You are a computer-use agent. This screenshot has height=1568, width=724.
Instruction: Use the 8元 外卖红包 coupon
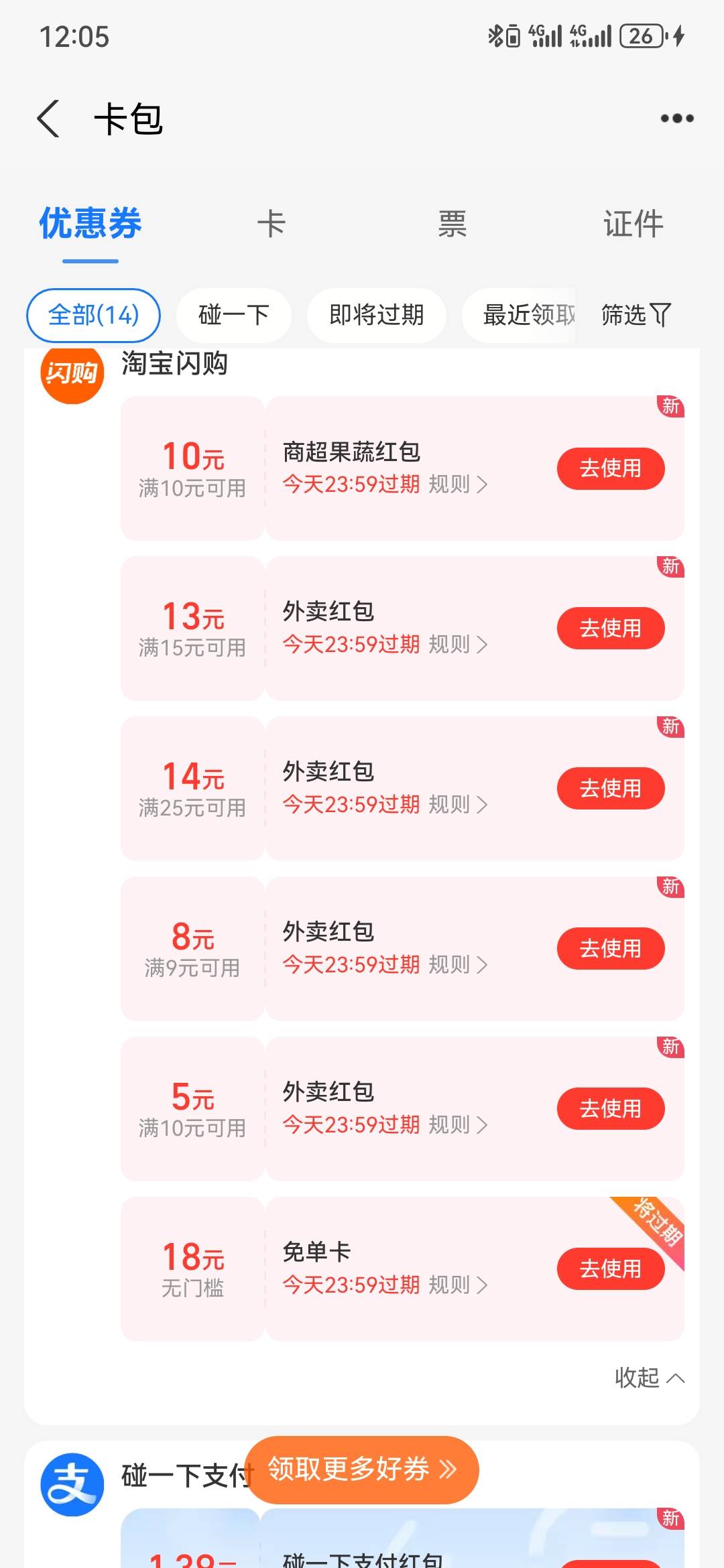coord(611,949)
